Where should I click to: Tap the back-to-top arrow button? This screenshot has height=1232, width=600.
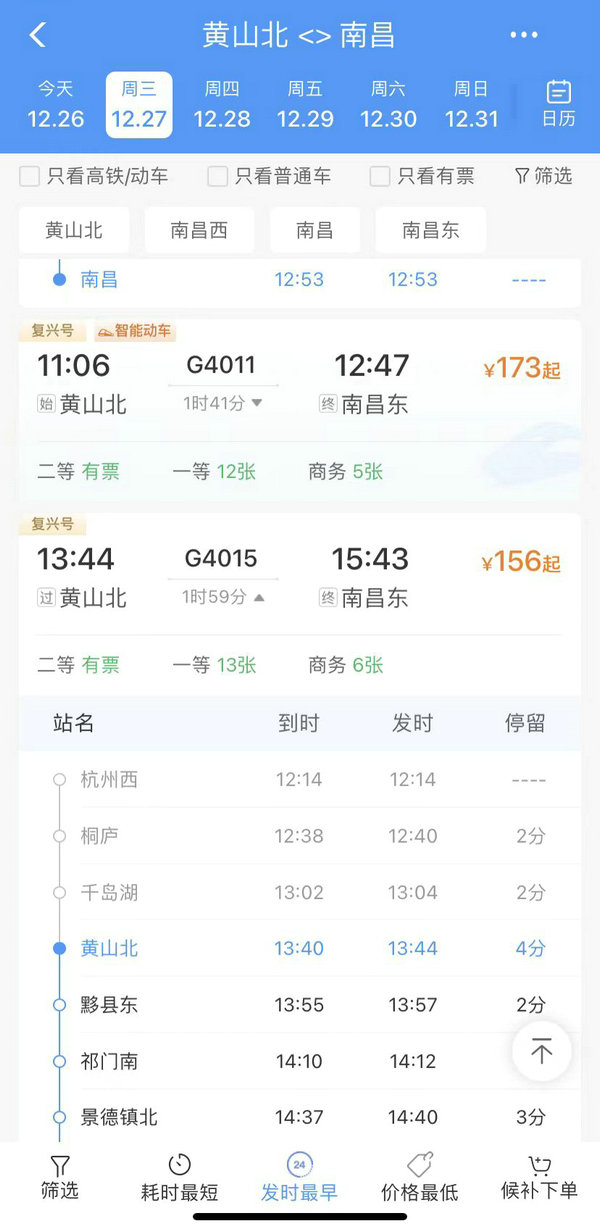[541, 1051]
